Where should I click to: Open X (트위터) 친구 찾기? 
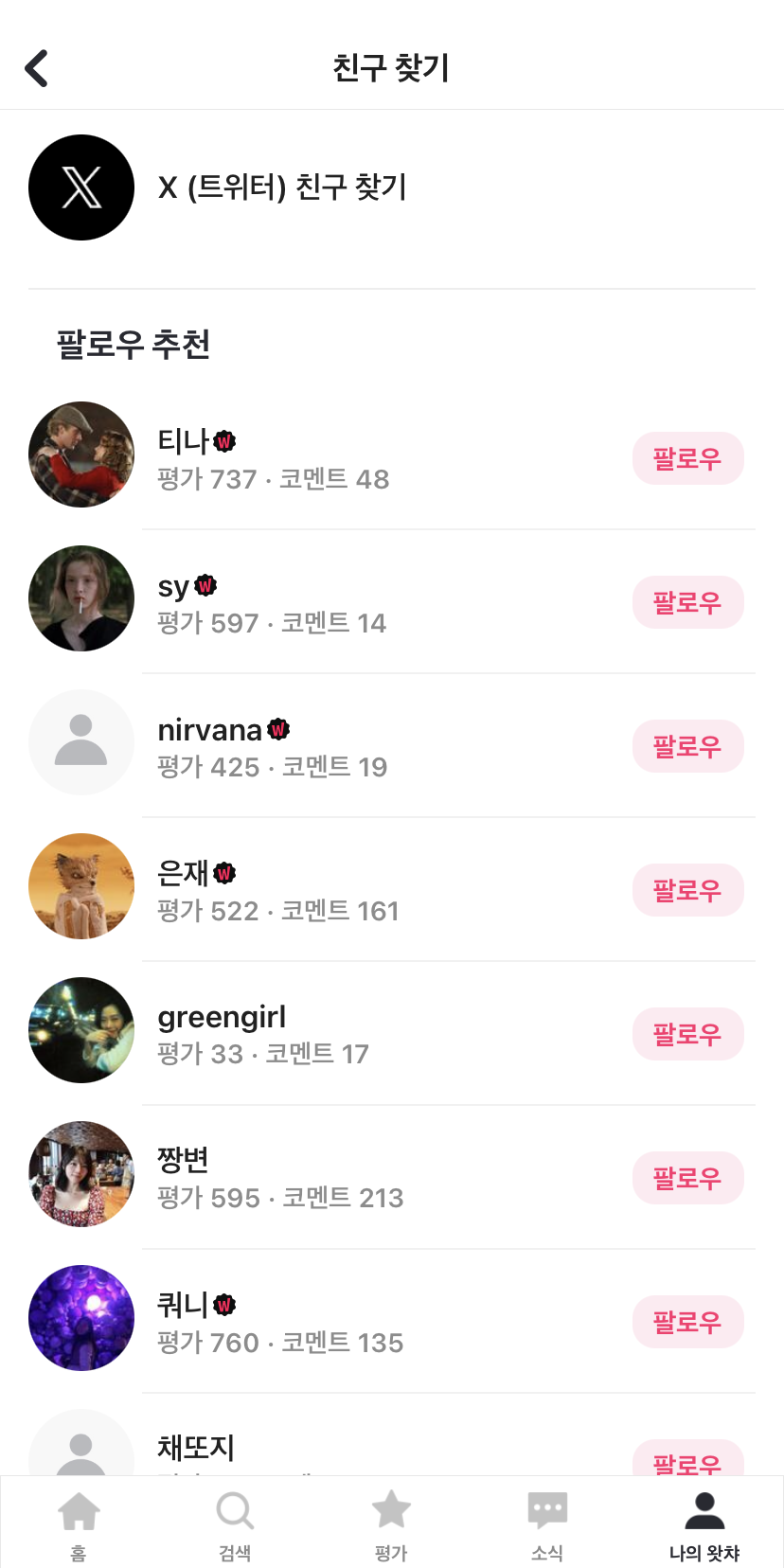pyautogui.click(x=282, y=187)
